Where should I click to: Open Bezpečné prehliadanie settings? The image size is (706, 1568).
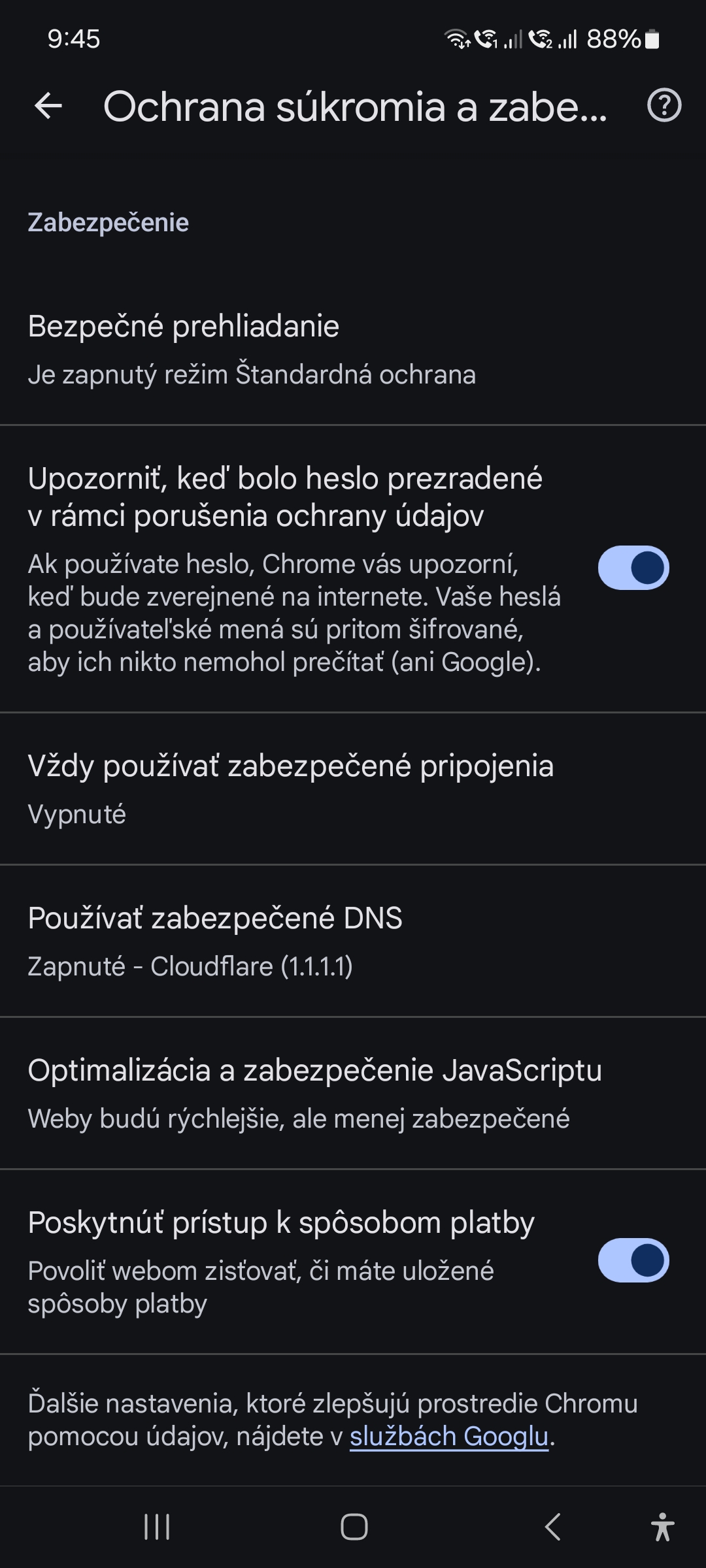coord(353,350)
